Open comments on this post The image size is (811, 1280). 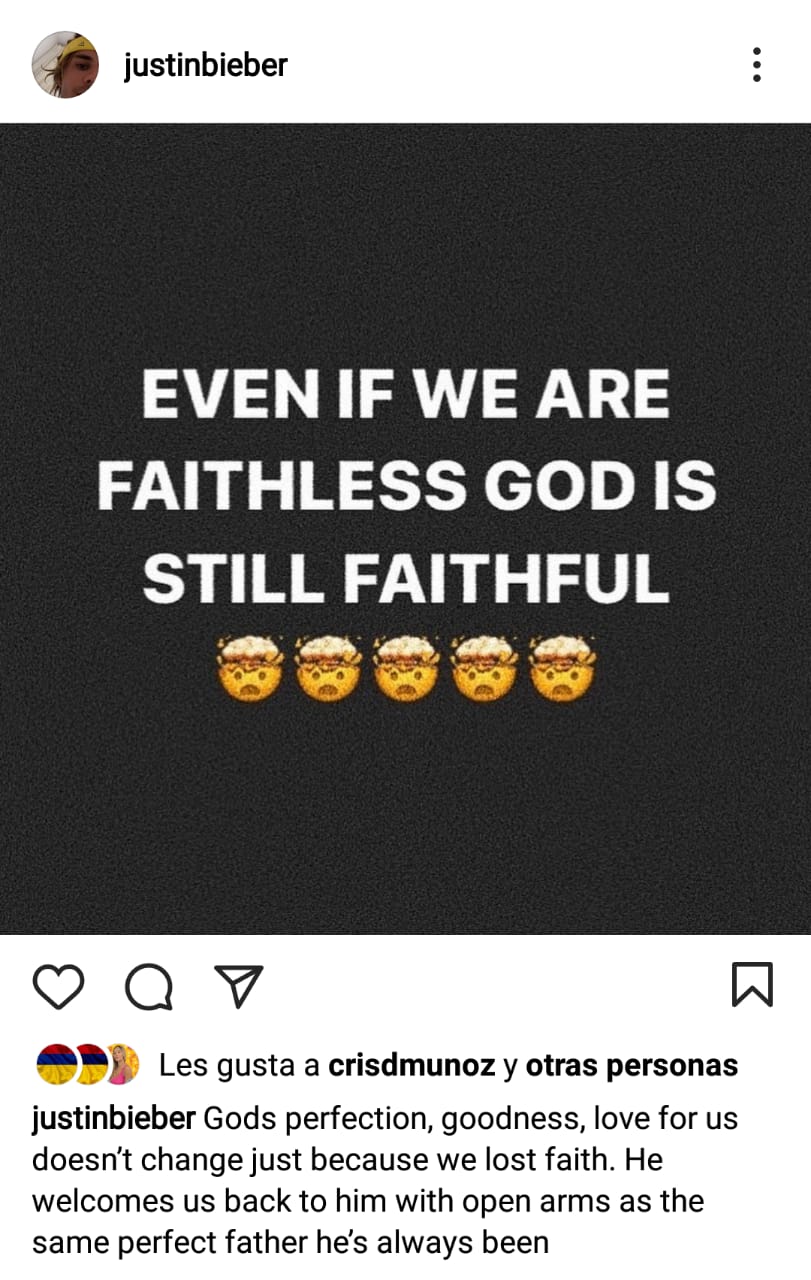148,987
